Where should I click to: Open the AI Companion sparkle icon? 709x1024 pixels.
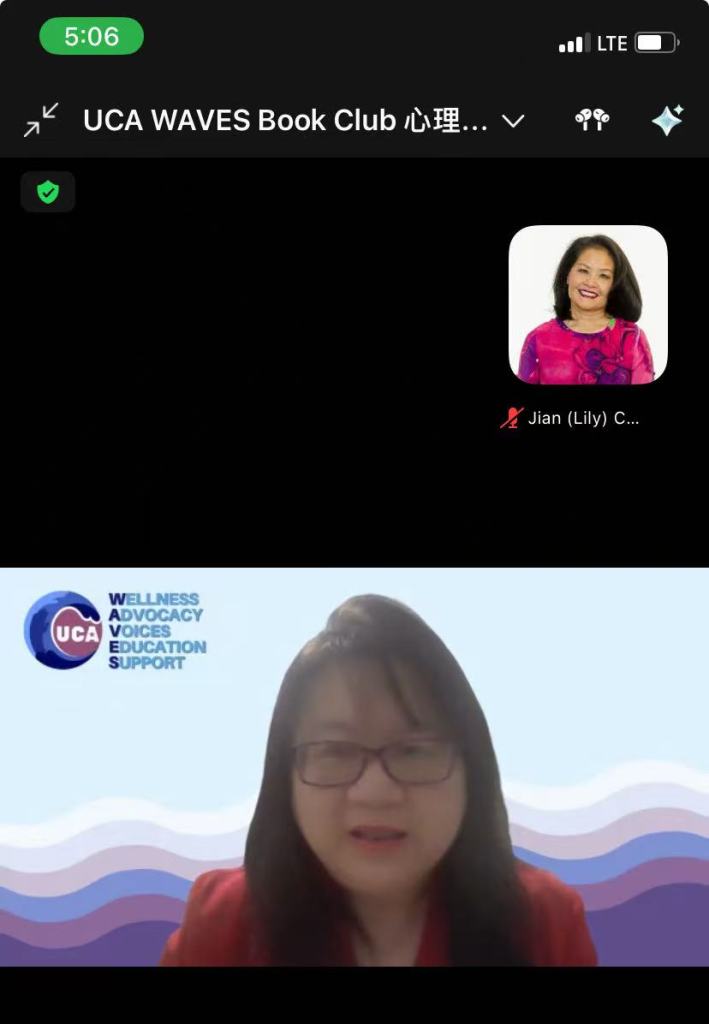pos(667,120)
